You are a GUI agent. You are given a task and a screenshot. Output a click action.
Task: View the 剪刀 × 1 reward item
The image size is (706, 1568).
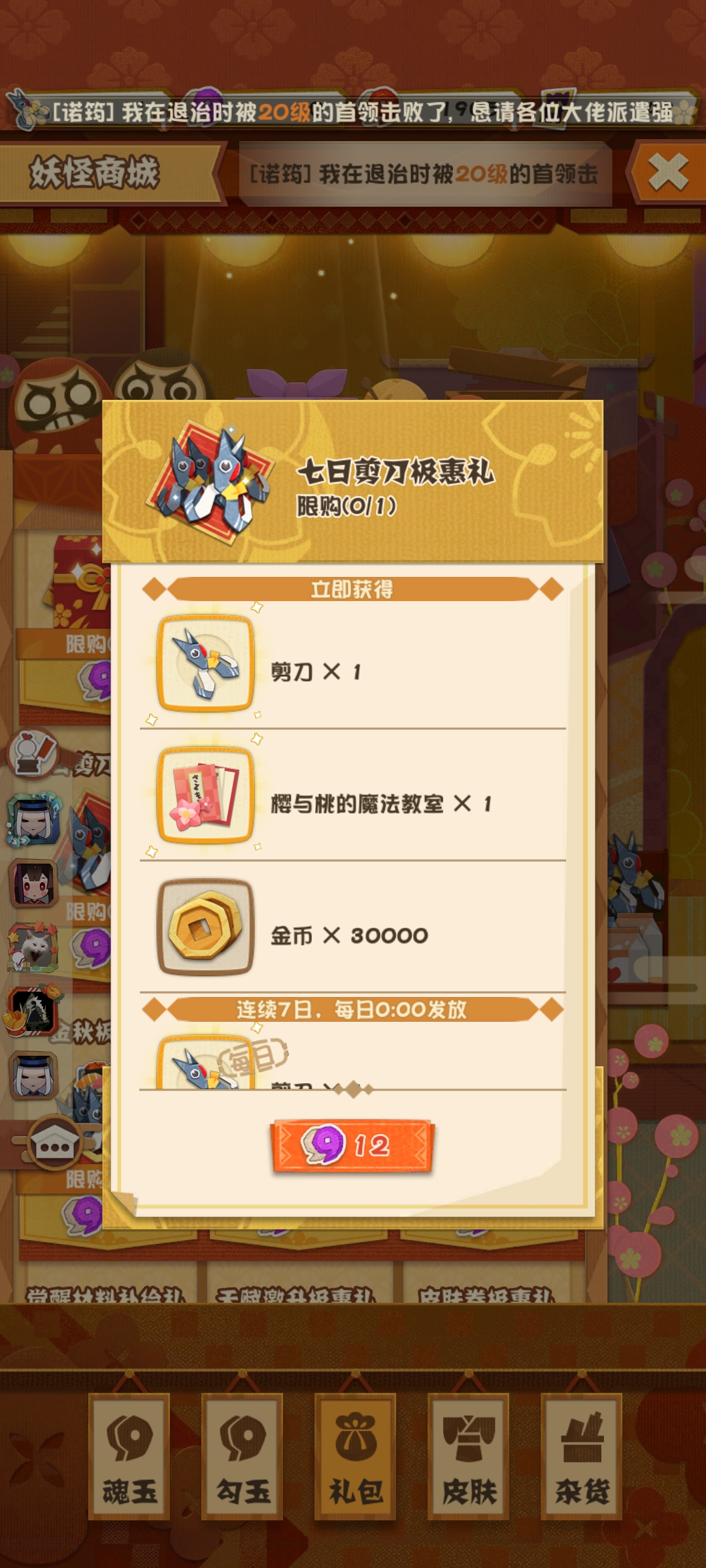pyautogui.click(x=205, y=663)
